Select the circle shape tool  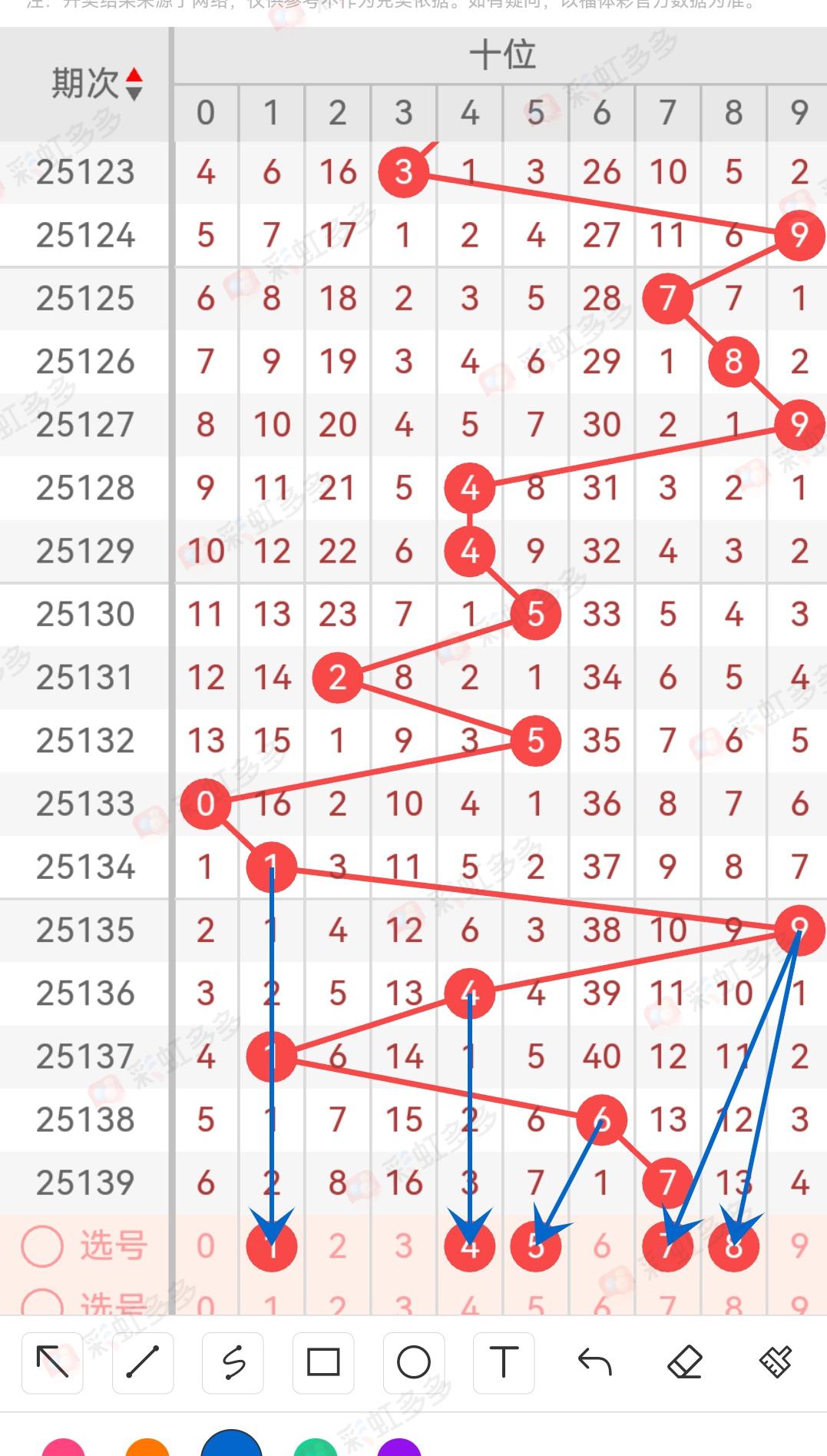pos(414,1363)
